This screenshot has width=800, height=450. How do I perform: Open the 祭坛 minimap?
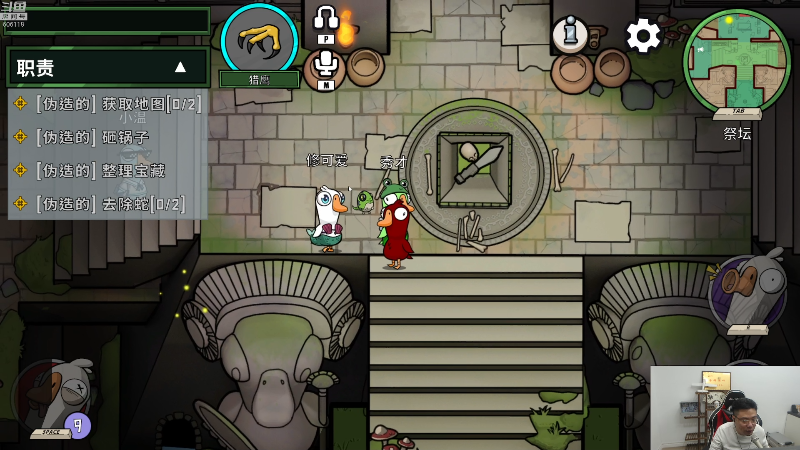pyautogui.click(x=737, y=60)
